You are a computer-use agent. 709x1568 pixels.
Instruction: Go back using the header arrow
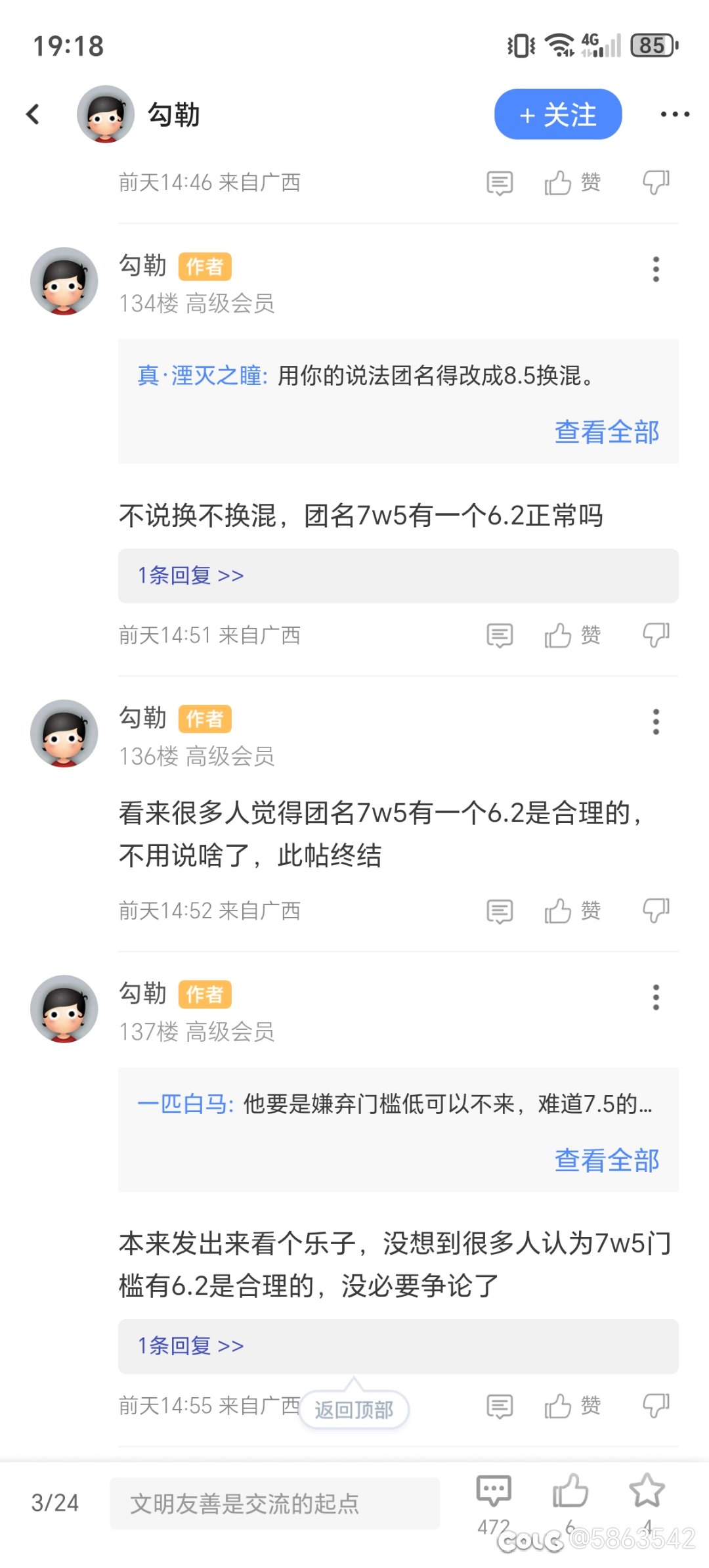pos(33,114)
